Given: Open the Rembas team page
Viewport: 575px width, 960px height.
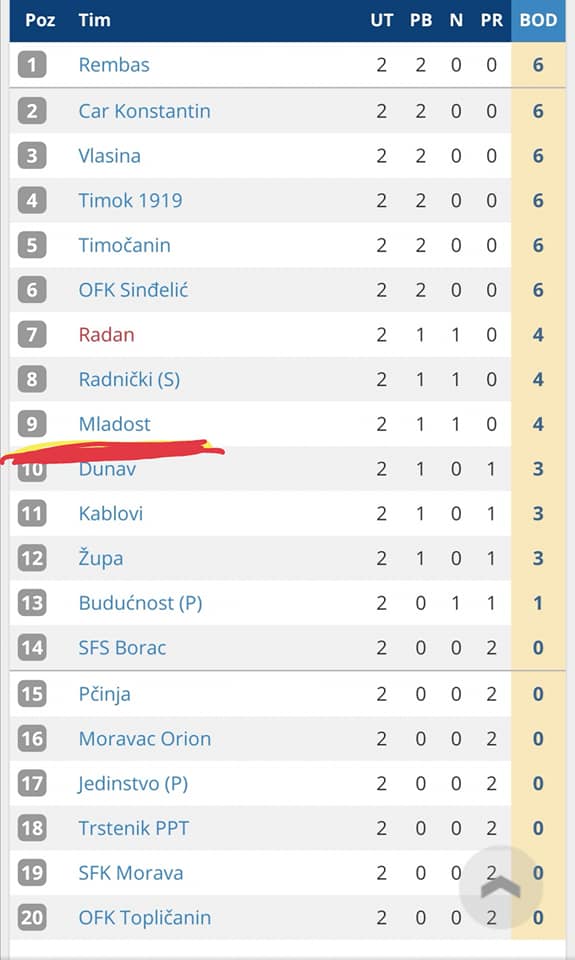Looking at the screenshot, I should click(x=114, y=65).
